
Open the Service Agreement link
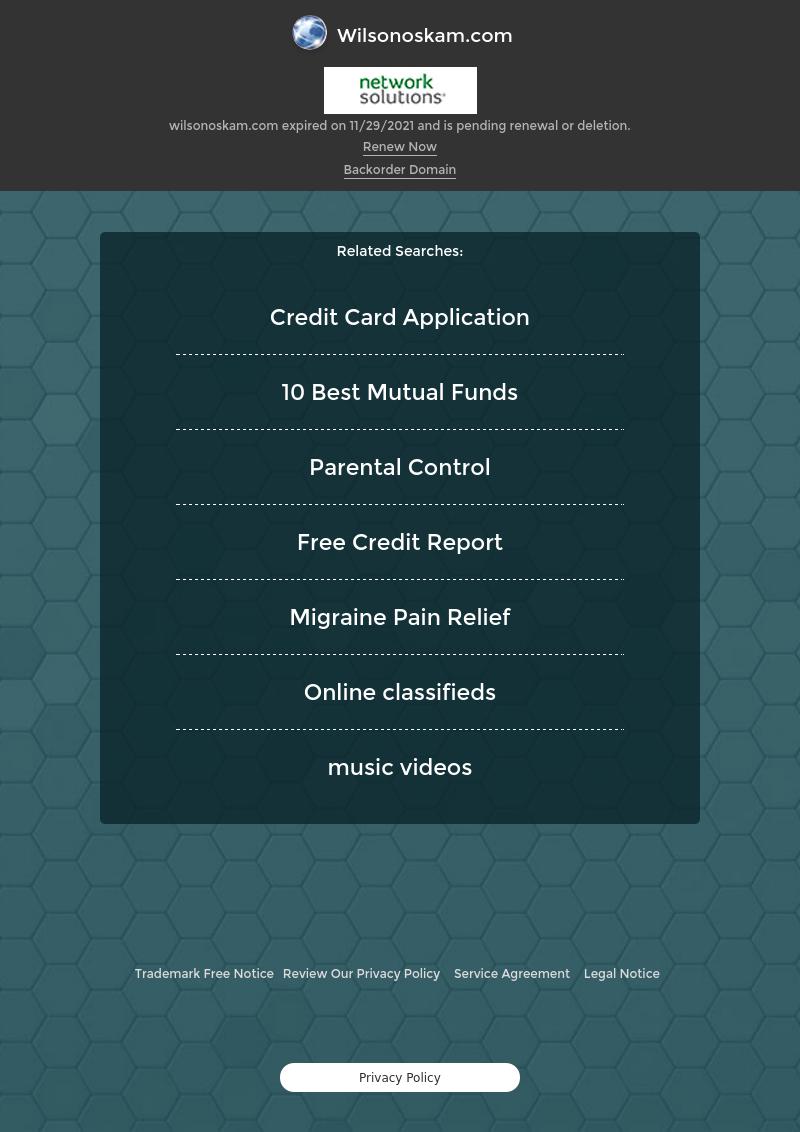click(511, 974)
